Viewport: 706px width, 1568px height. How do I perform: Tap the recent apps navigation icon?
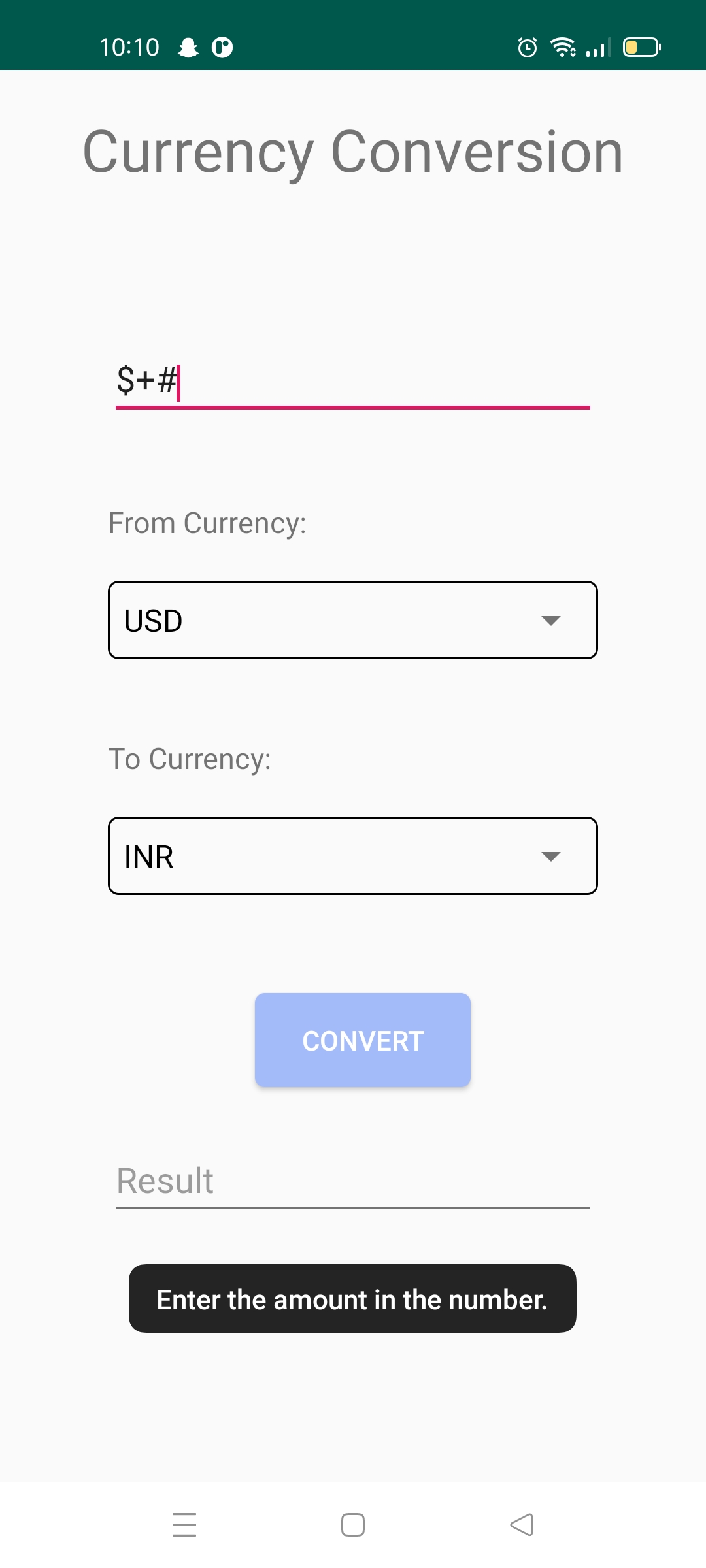pyautogui.click(x=185, y=1524)
